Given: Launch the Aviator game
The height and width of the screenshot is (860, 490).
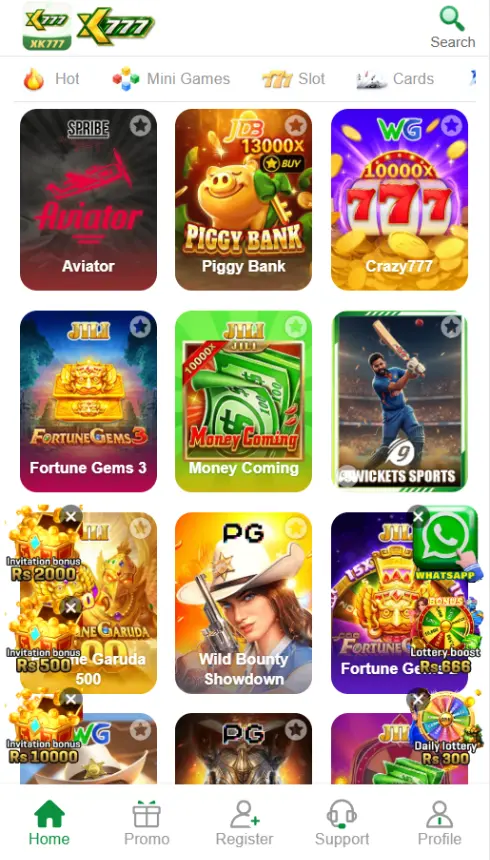Looking at the screenshot, I should pyautogui.click(x=88, y=200).
